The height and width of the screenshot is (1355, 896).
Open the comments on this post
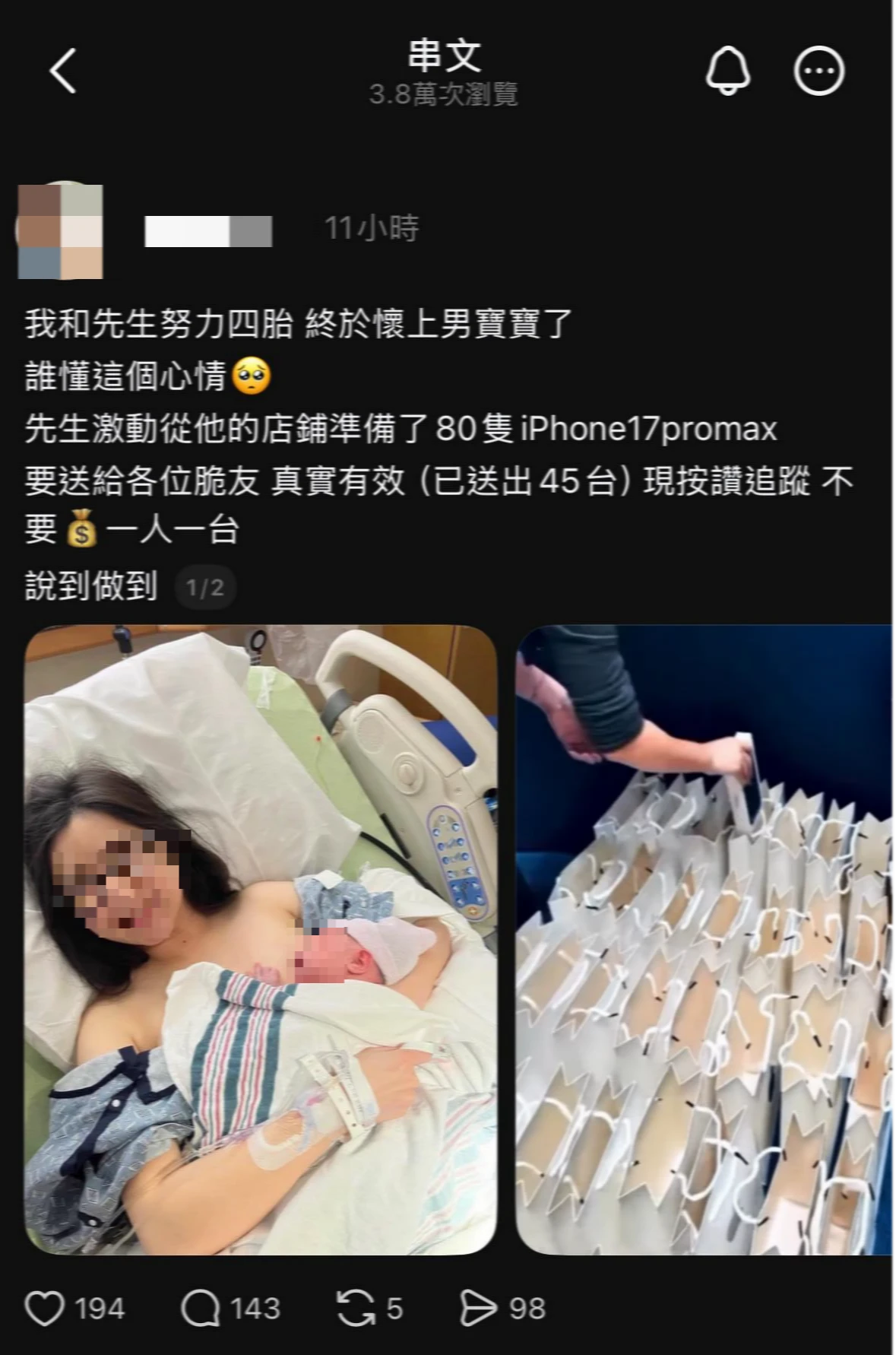[201, 1309]
